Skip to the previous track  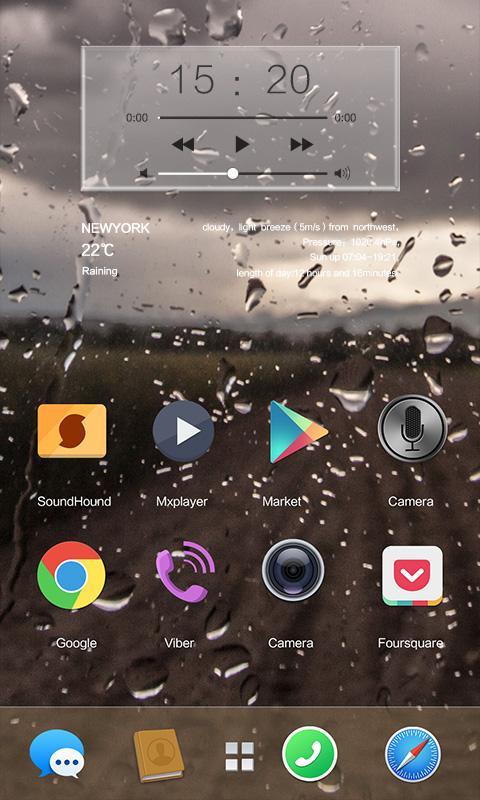pos(183,145)
